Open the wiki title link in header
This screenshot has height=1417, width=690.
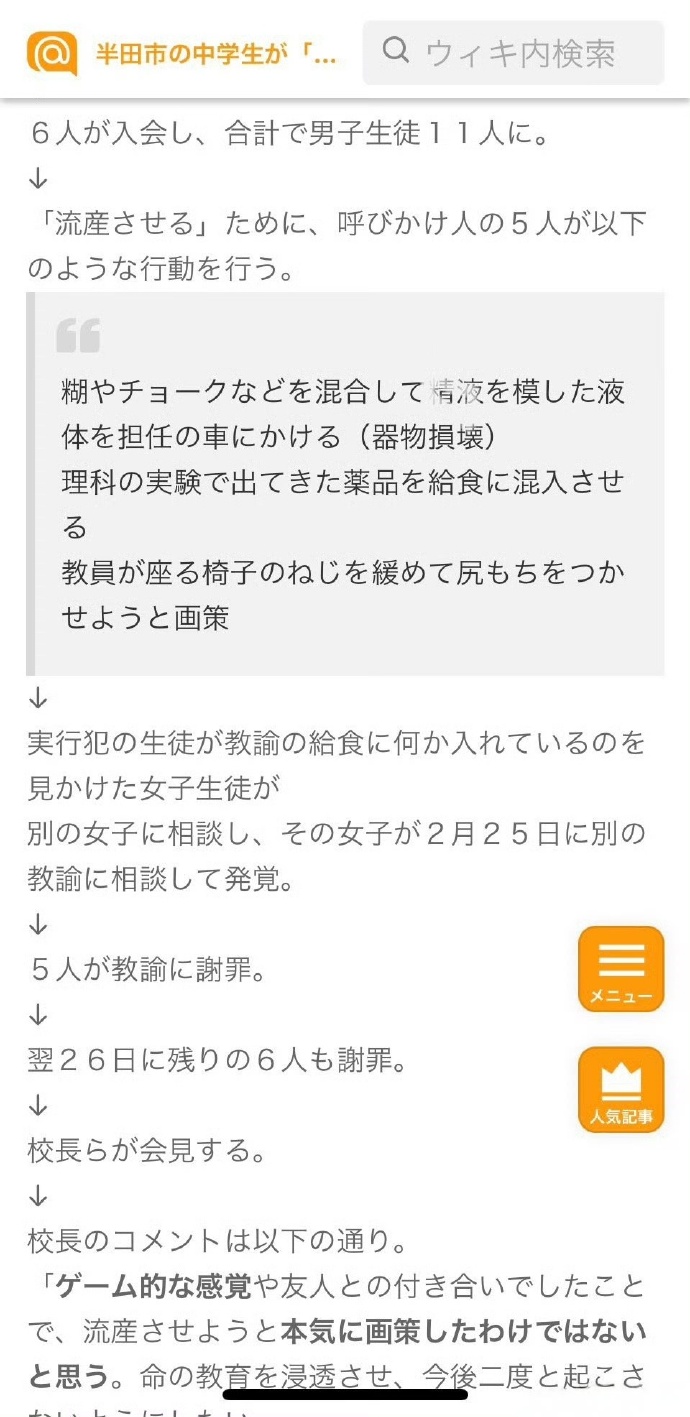[x=216, y=55]
